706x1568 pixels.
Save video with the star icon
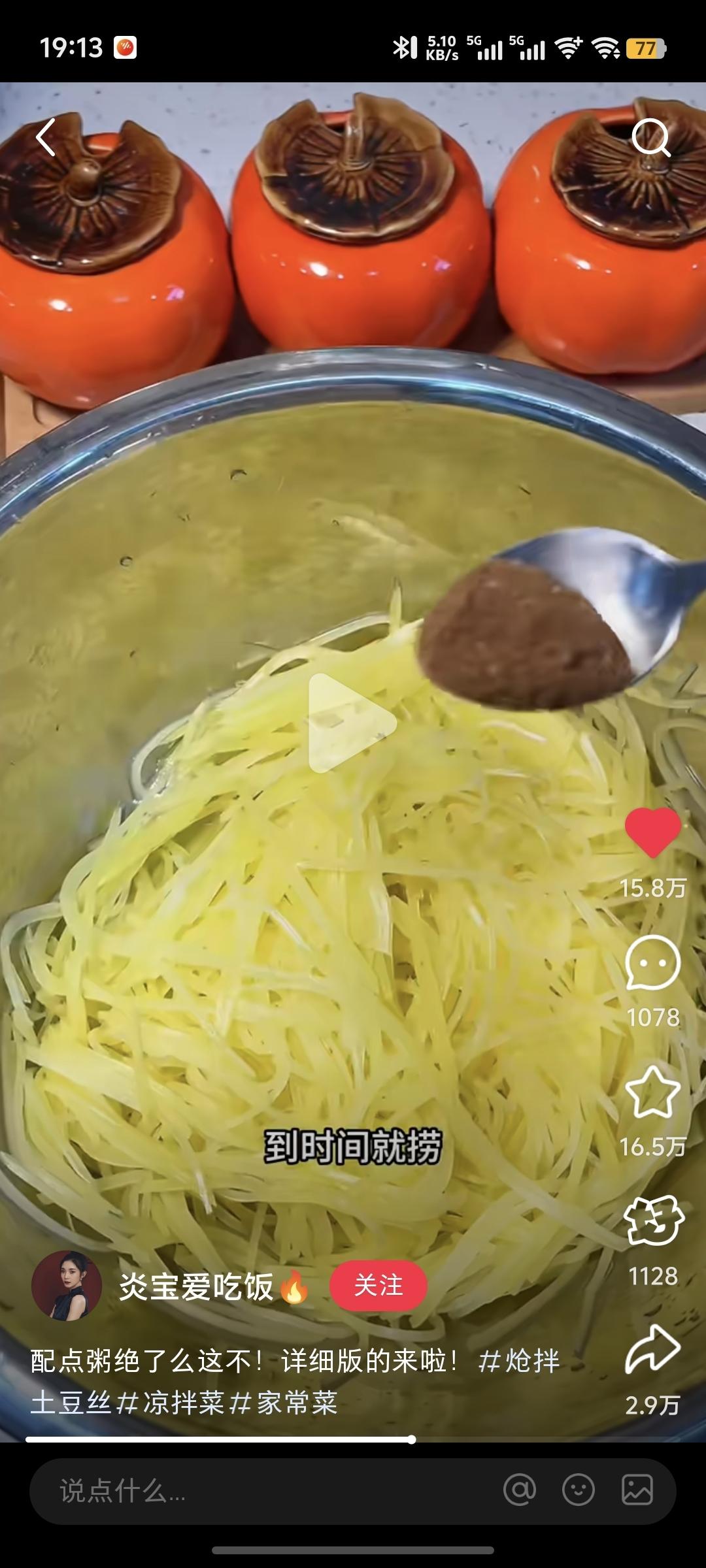652,1092
